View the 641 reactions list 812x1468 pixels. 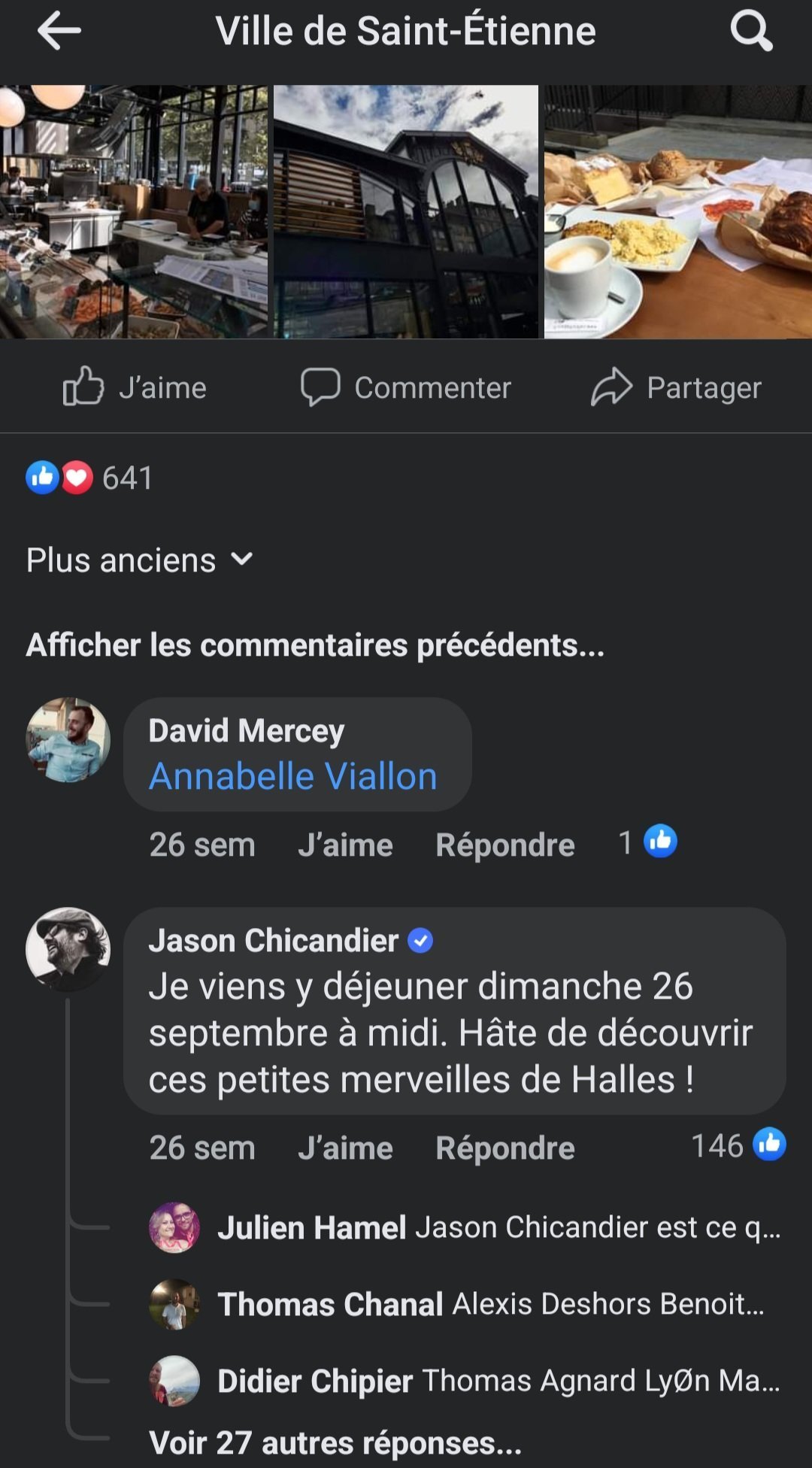[90, 478]
